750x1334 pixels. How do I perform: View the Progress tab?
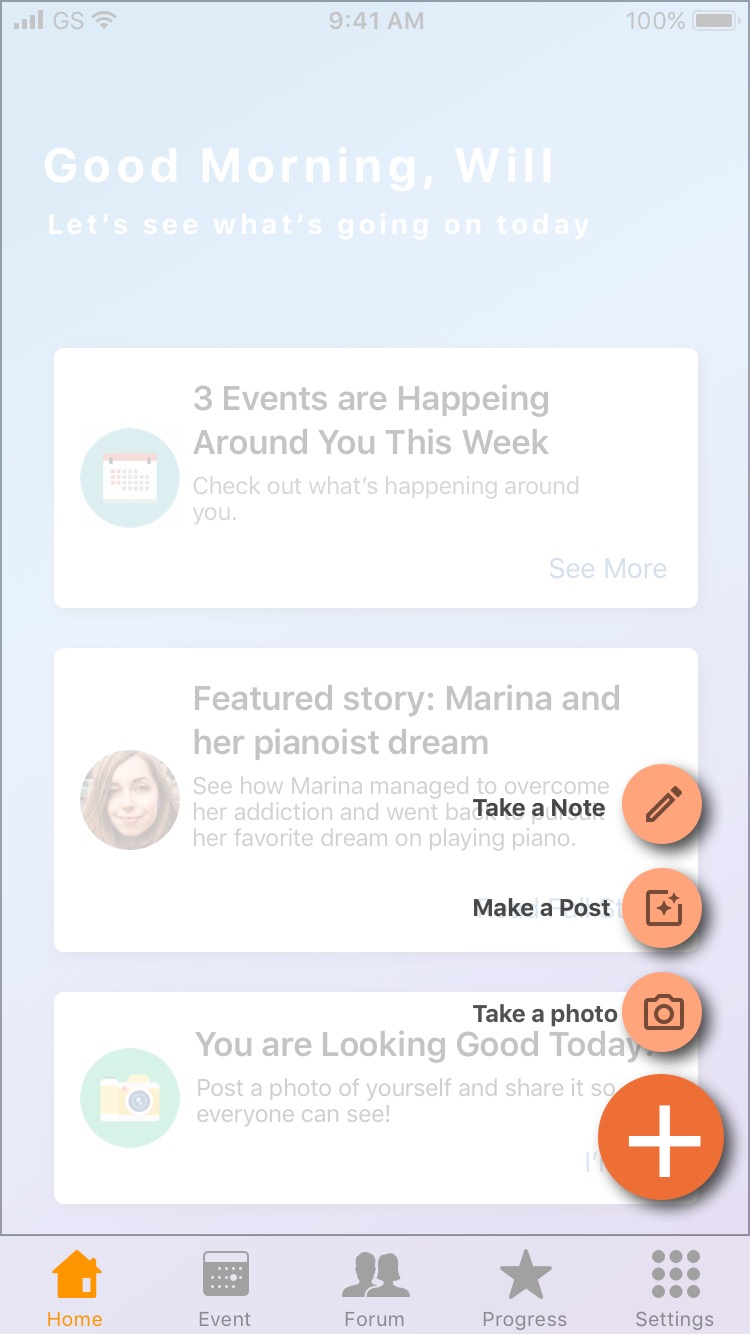pos(525,1288)
